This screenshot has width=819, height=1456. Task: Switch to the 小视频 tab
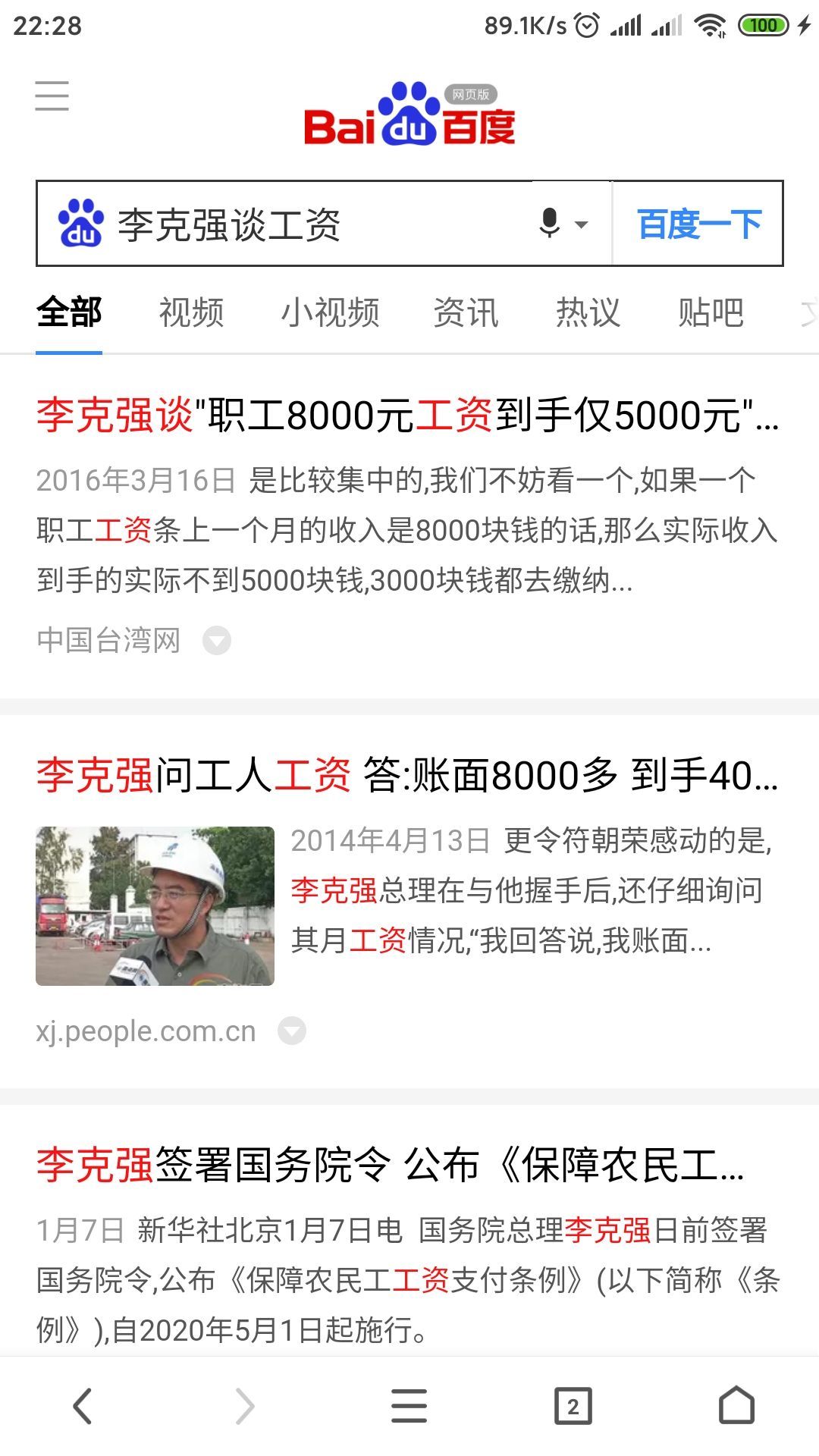pyautogui.click(x=330, y=312)
